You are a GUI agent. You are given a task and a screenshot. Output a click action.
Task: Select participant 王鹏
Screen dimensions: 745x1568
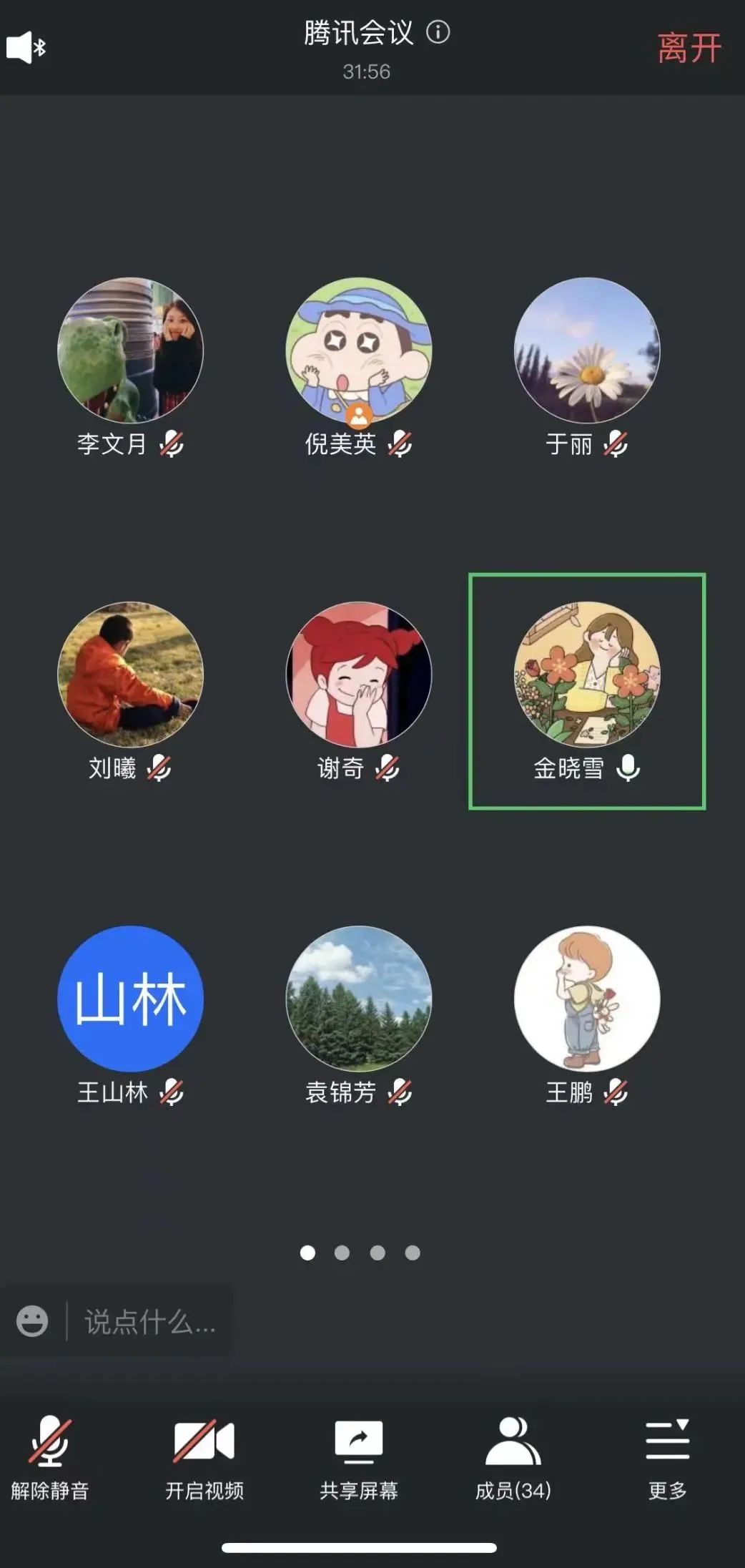(x=587, y=999)
